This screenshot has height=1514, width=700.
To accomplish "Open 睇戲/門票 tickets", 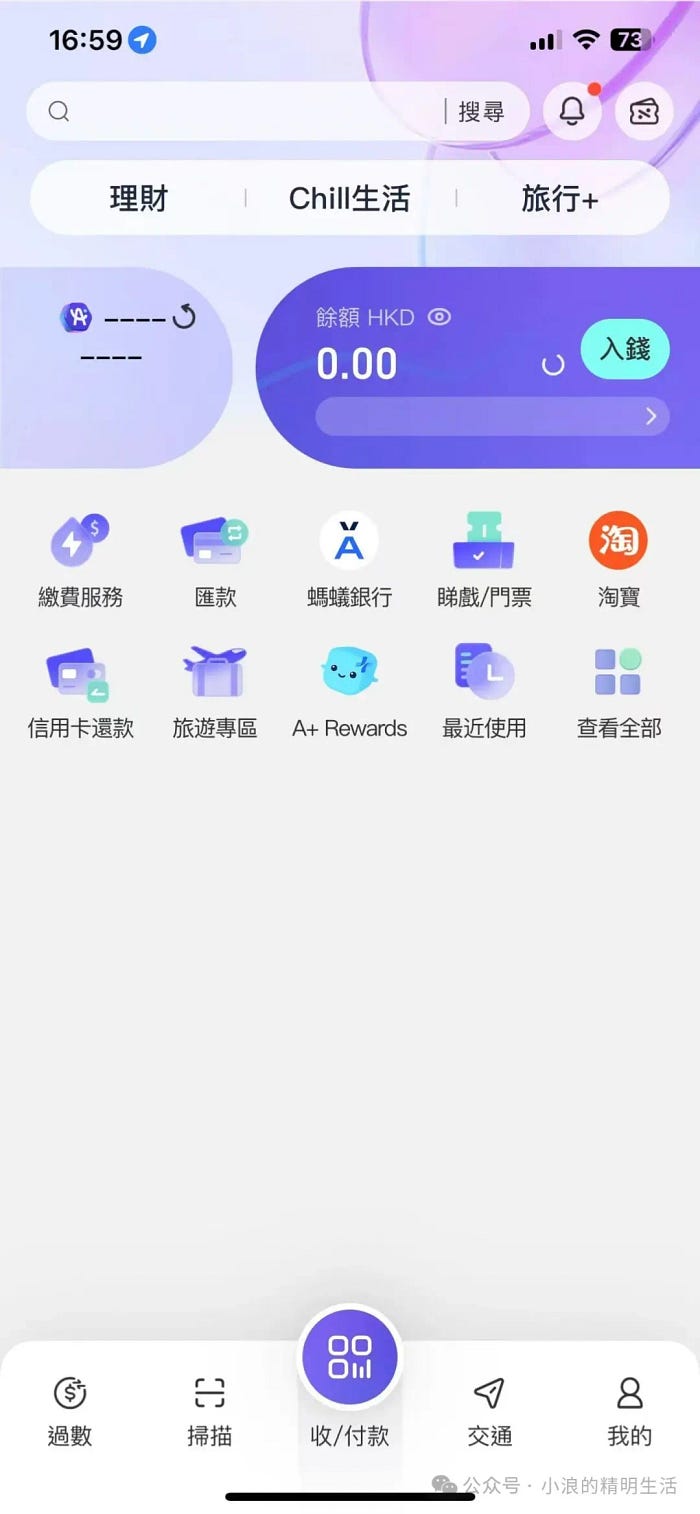I will click(x=484, y=558).
